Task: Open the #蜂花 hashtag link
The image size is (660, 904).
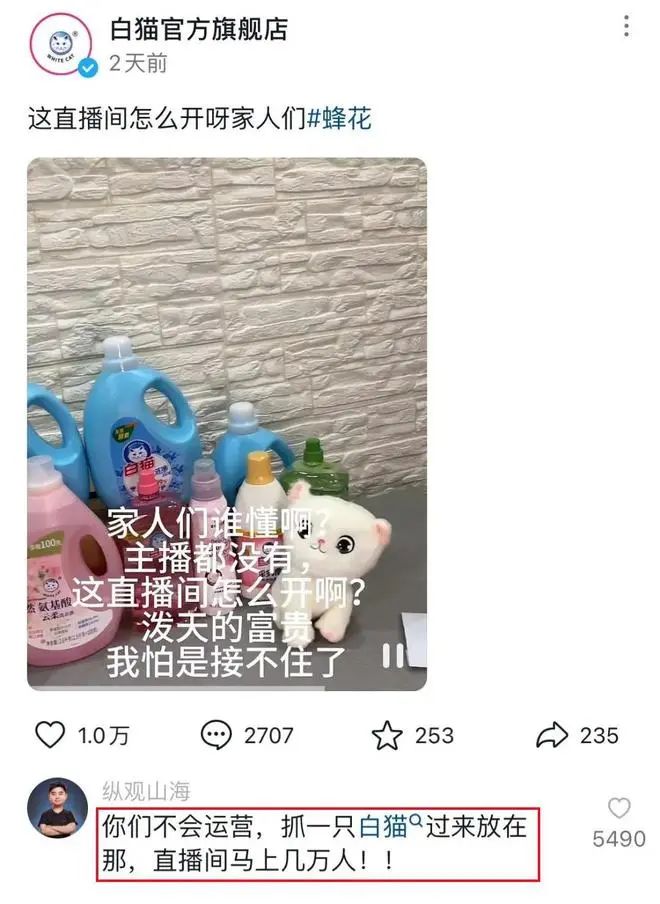Action: coord(340,119)
